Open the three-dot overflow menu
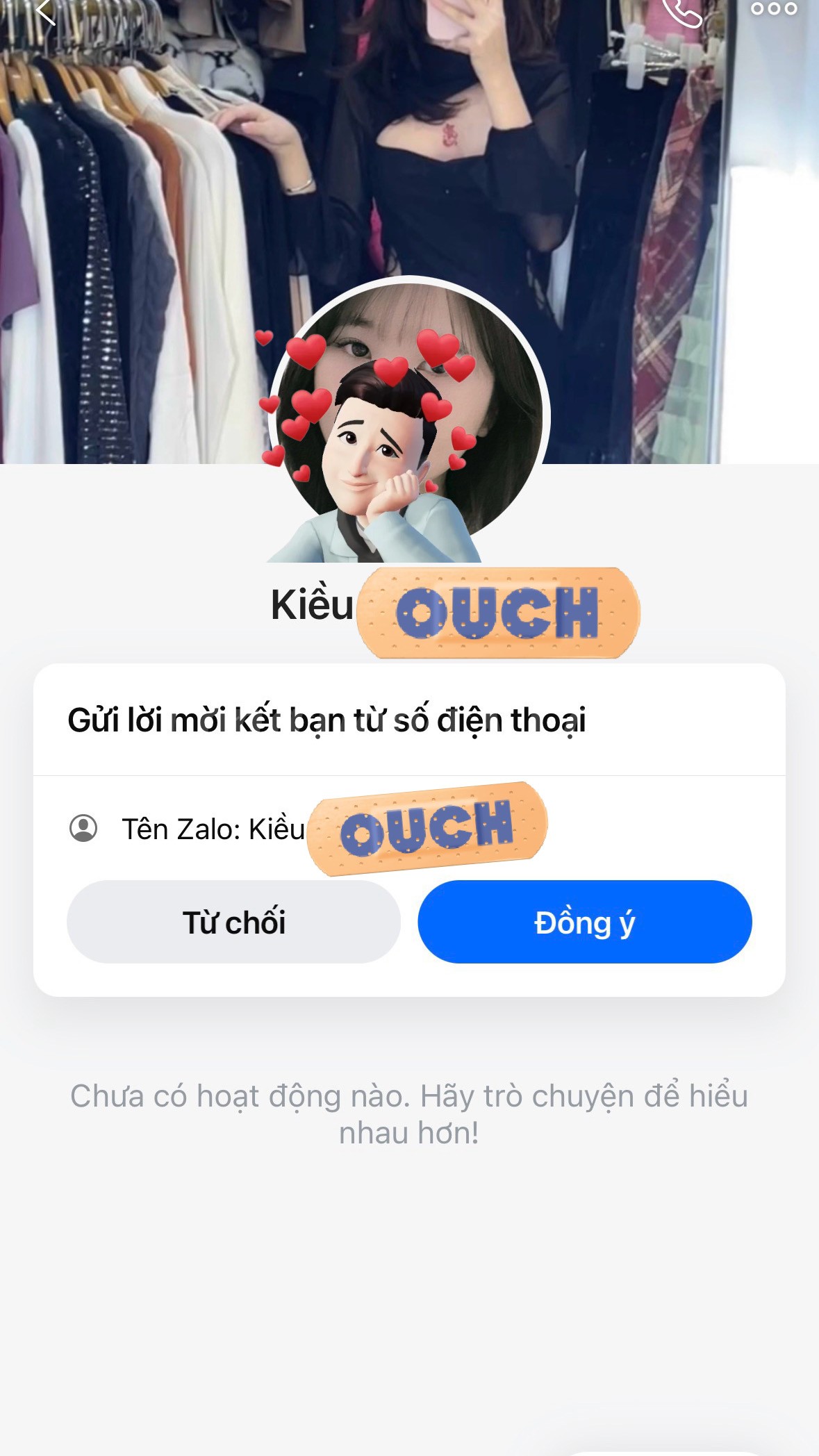Image resolution: width=819 pixels, height=1456 pixels. click(x=774, y=9)
